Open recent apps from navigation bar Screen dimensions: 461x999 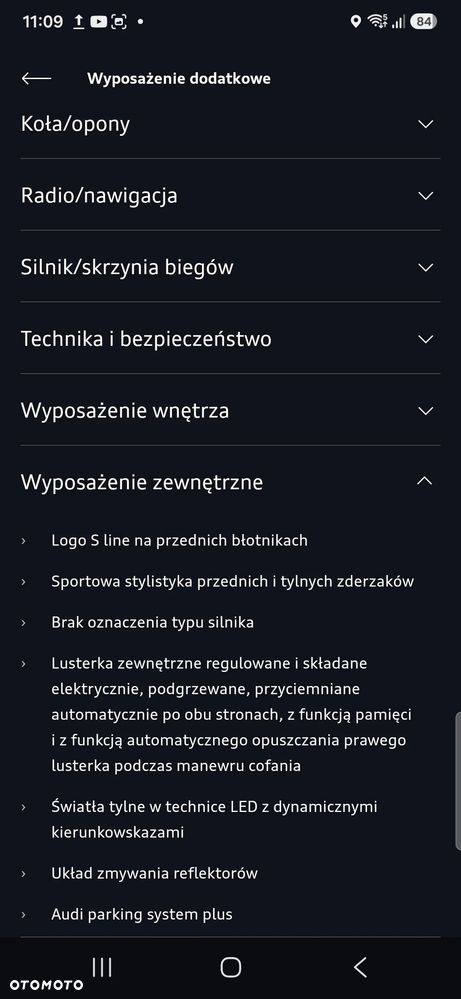click(102, 967)
